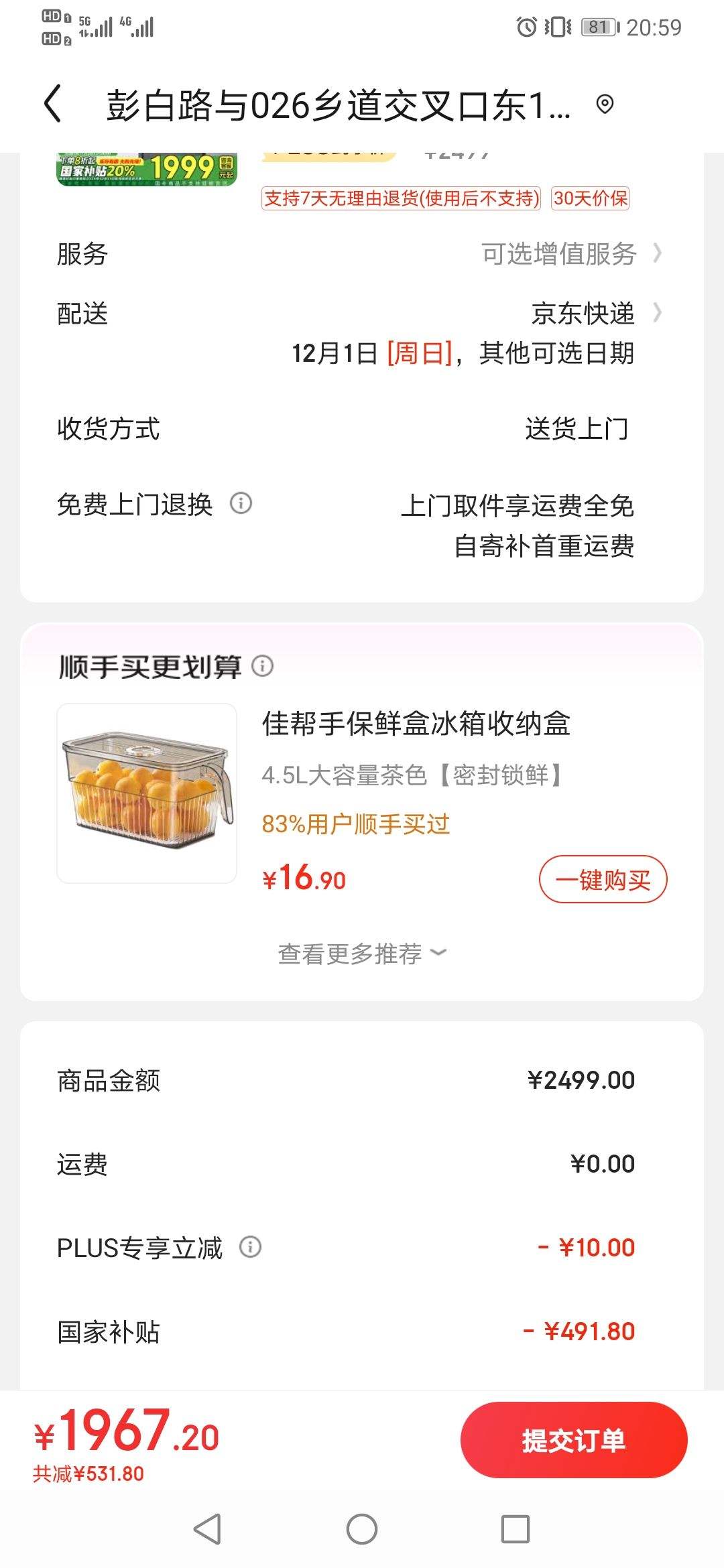Tap the system home button
Screen dimensions: 724x1568
pyautogui.click(x=362, y=1529)
